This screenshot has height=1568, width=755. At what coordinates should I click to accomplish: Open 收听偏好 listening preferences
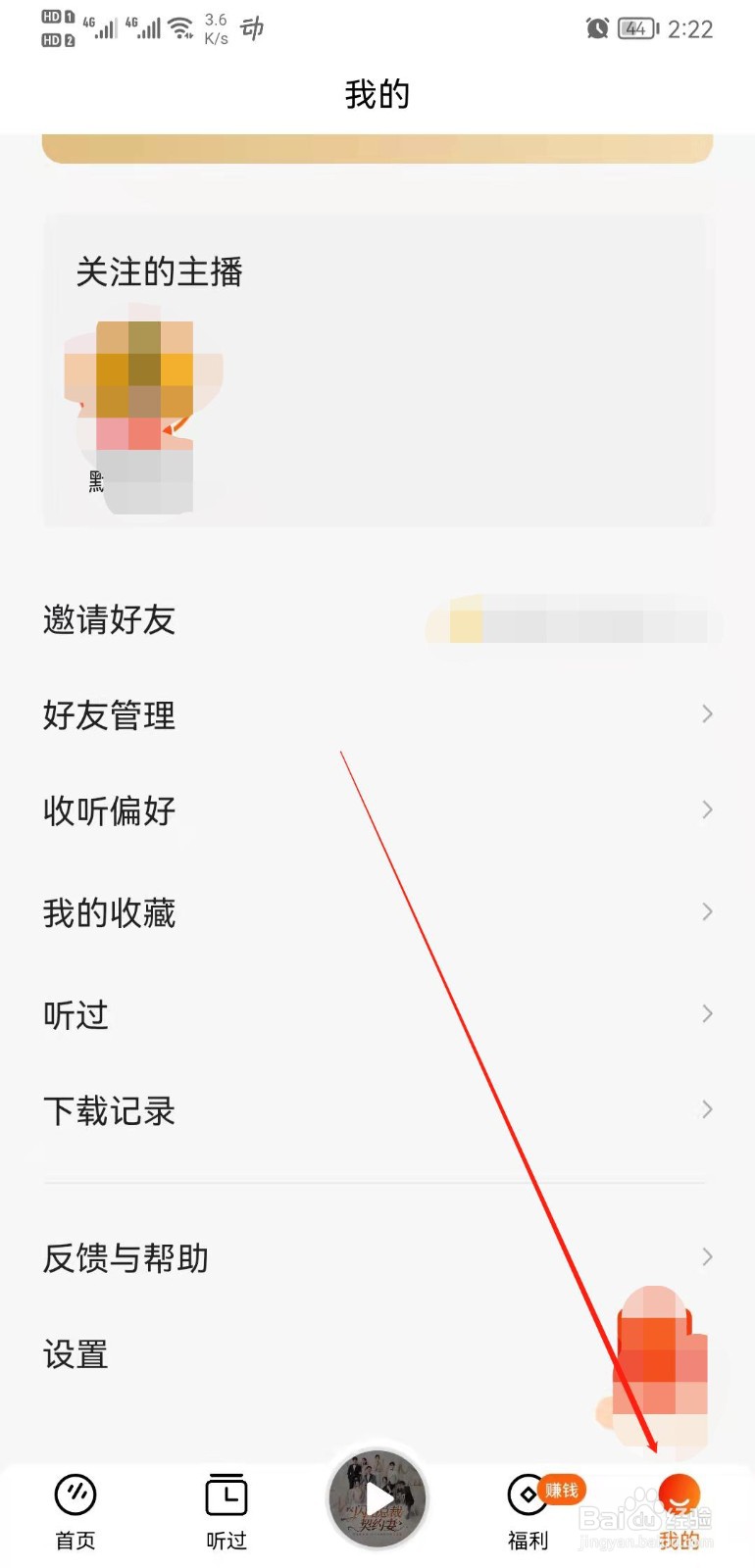pos(111,811)
